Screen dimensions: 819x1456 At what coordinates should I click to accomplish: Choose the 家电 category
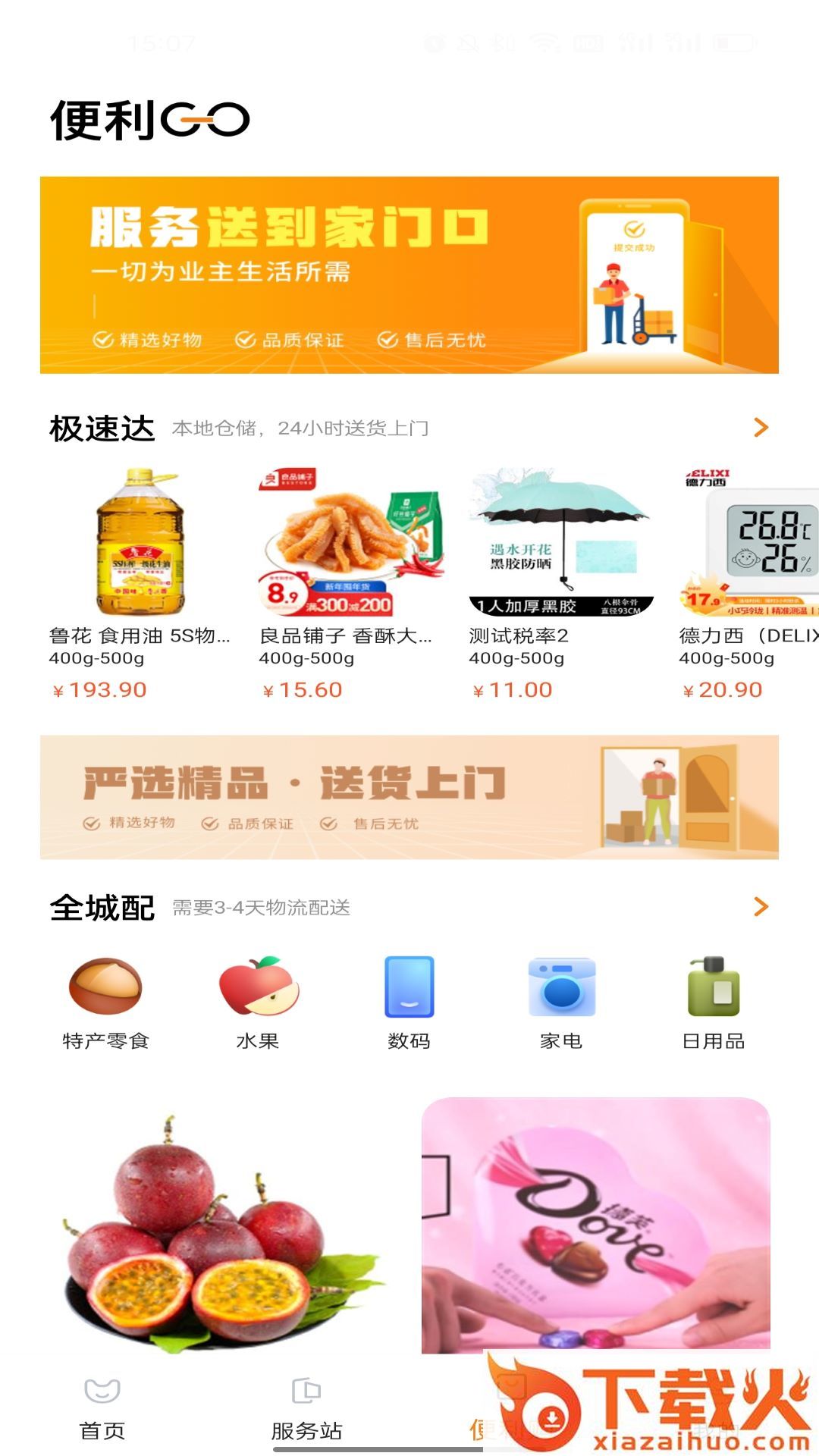tap(561, 1003)
